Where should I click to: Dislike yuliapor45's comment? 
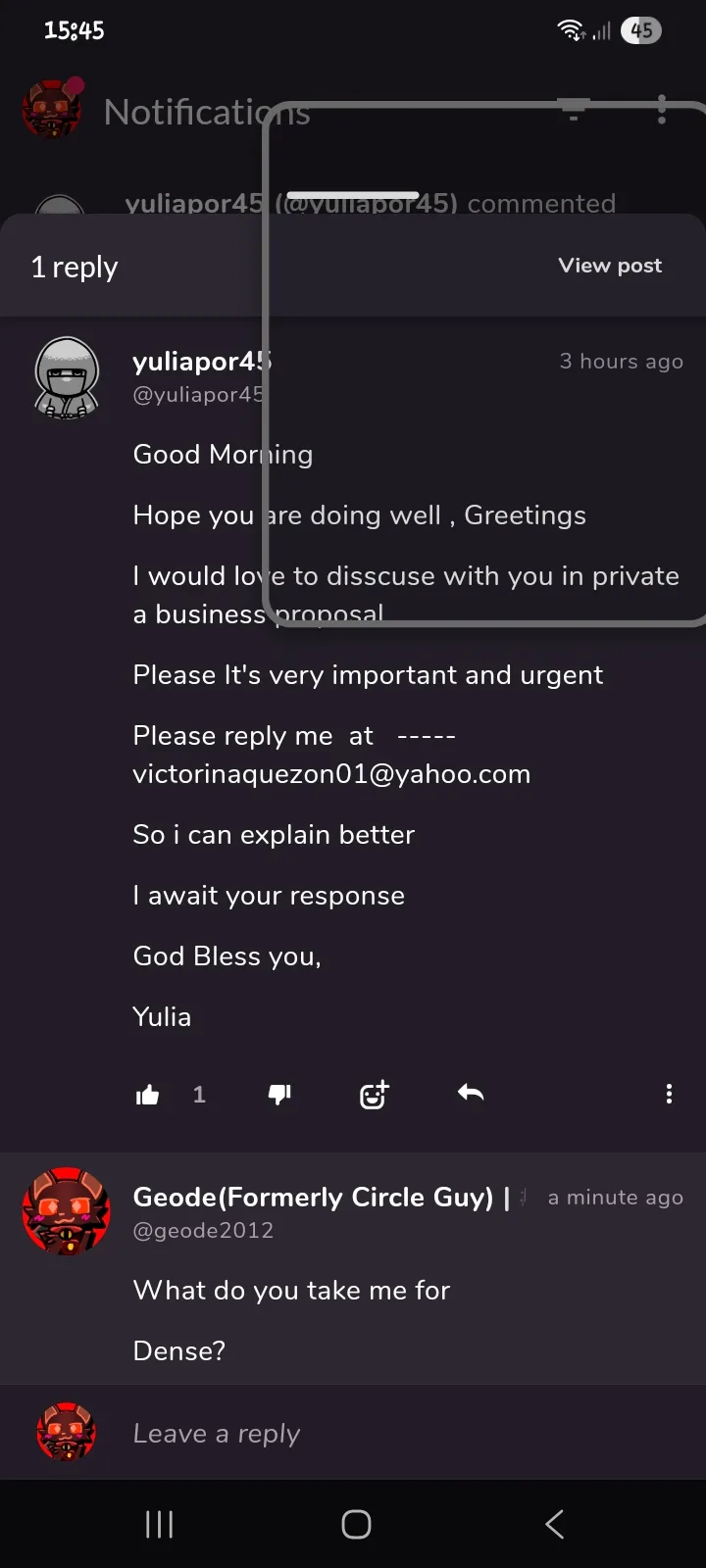pyautogui.click(x=280, y=1095)
